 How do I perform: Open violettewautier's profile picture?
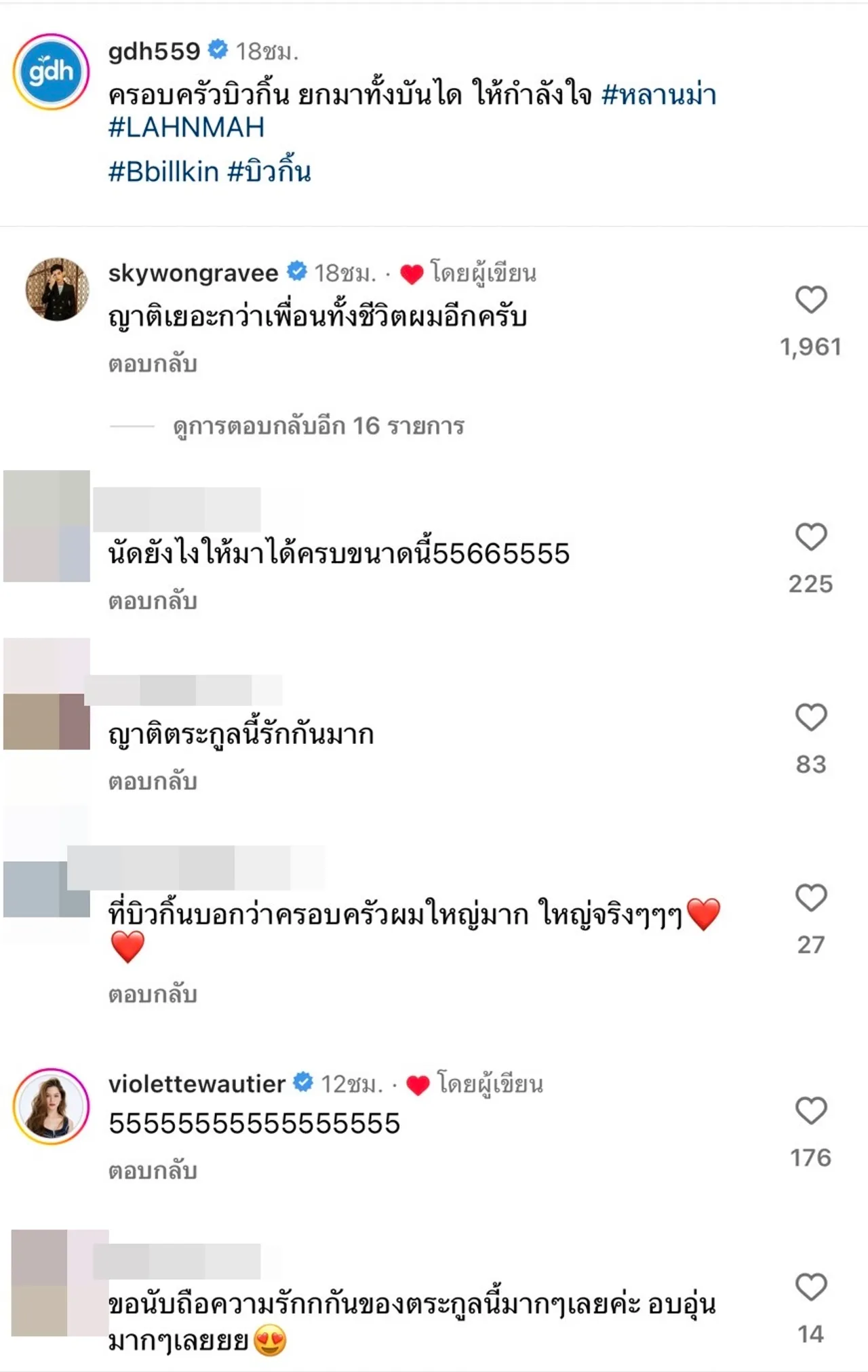click(51, 1106)
